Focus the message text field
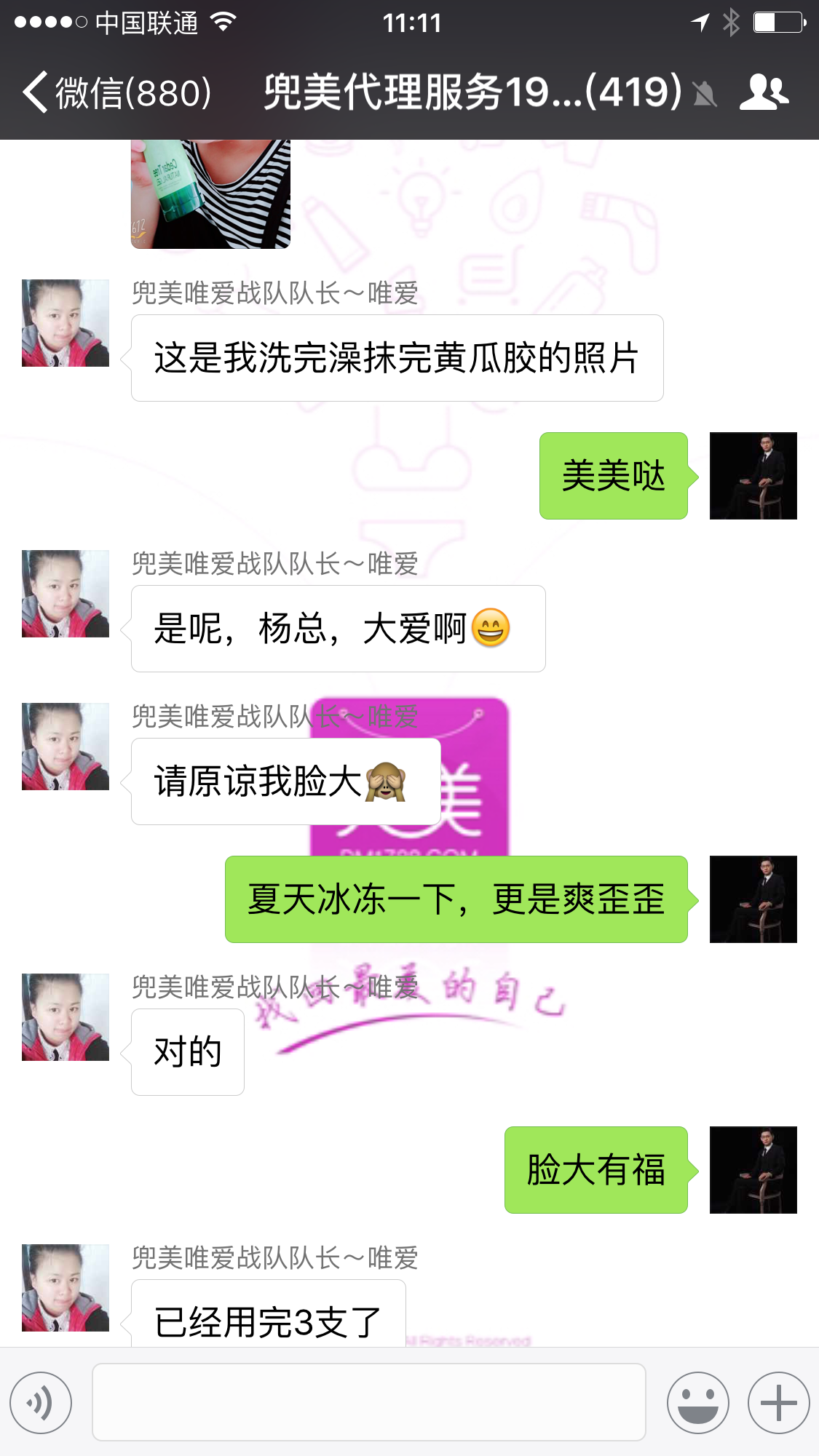The height and width of the screenshot is (1456, 819). [x=368, y=1402]
